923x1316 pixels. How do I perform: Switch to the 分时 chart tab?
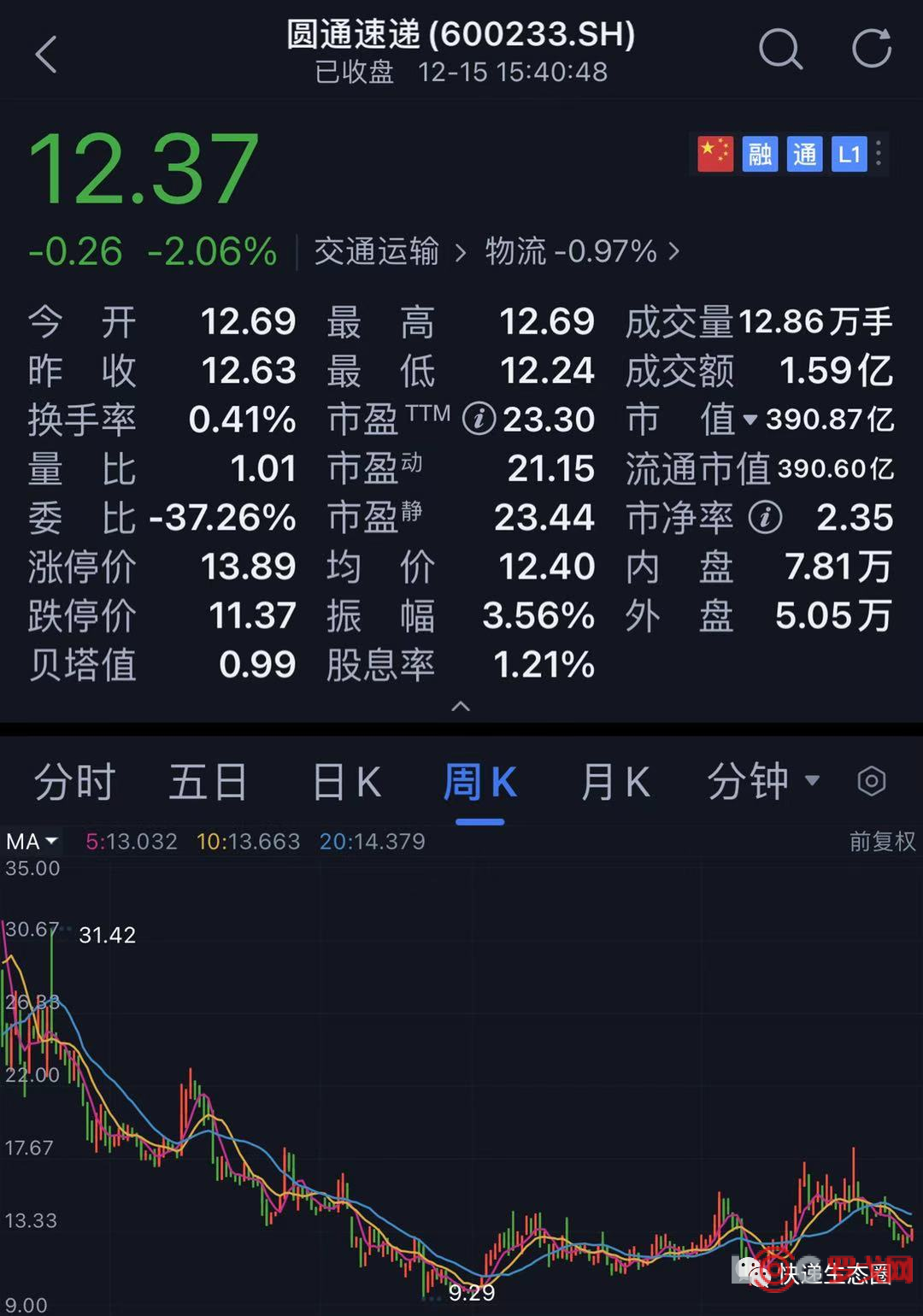(74, 782)
